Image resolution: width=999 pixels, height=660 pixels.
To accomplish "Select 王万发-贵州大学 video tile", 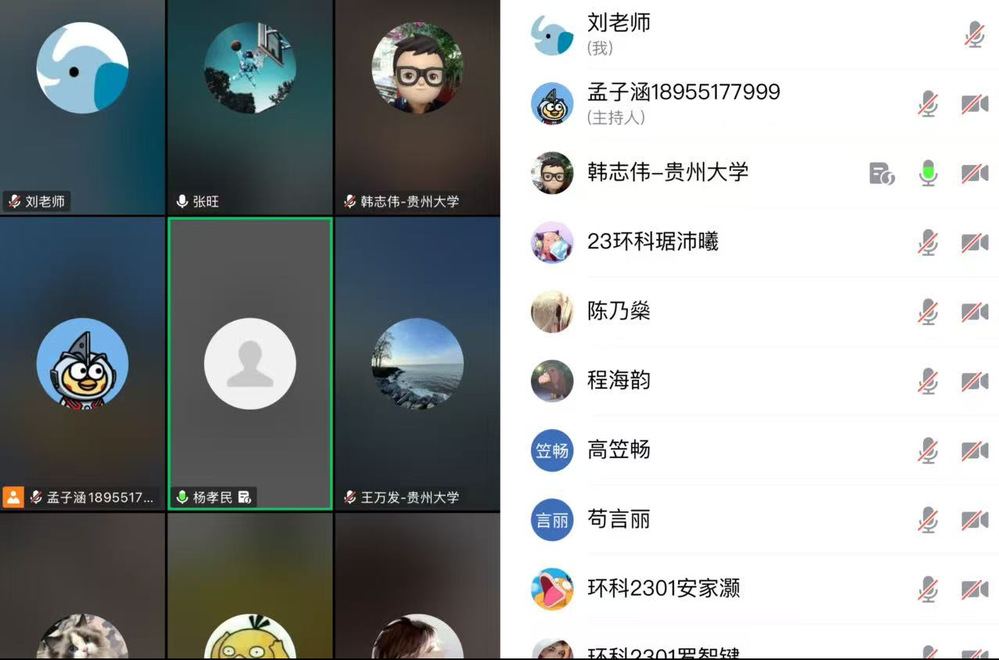I will tap(417, 363).
